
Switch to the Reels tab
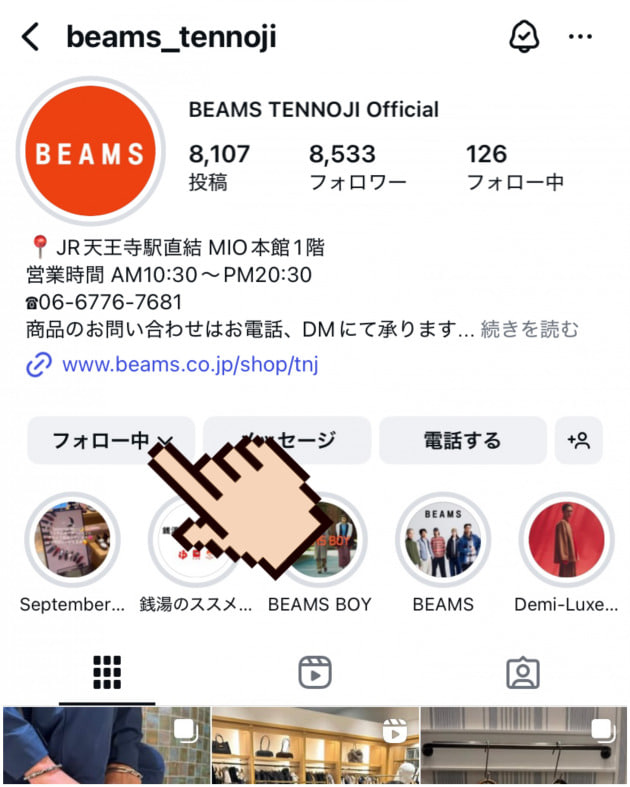(314, 673)
